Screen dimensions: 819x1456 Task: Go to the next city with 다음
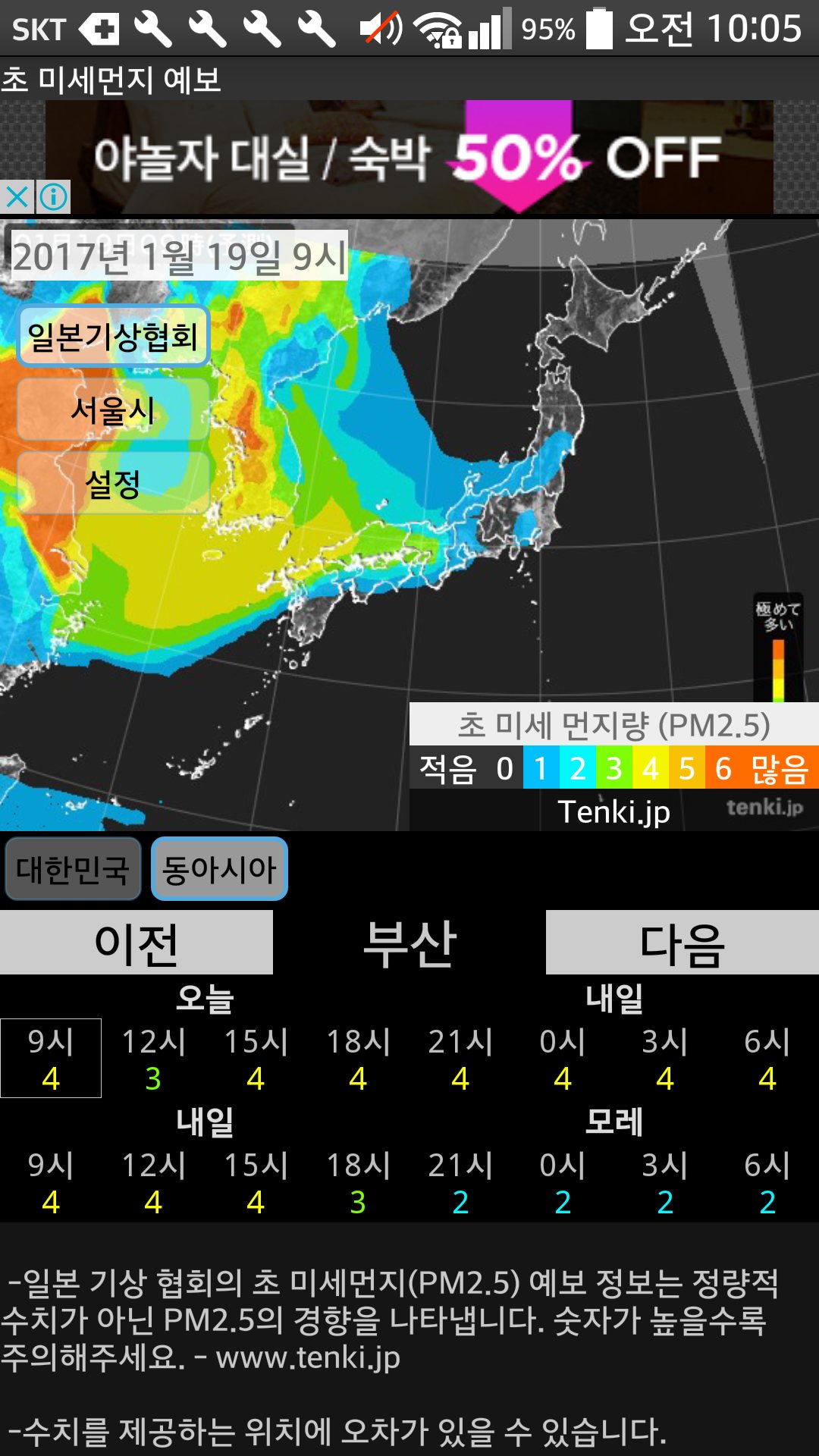[x=682, y=943]
